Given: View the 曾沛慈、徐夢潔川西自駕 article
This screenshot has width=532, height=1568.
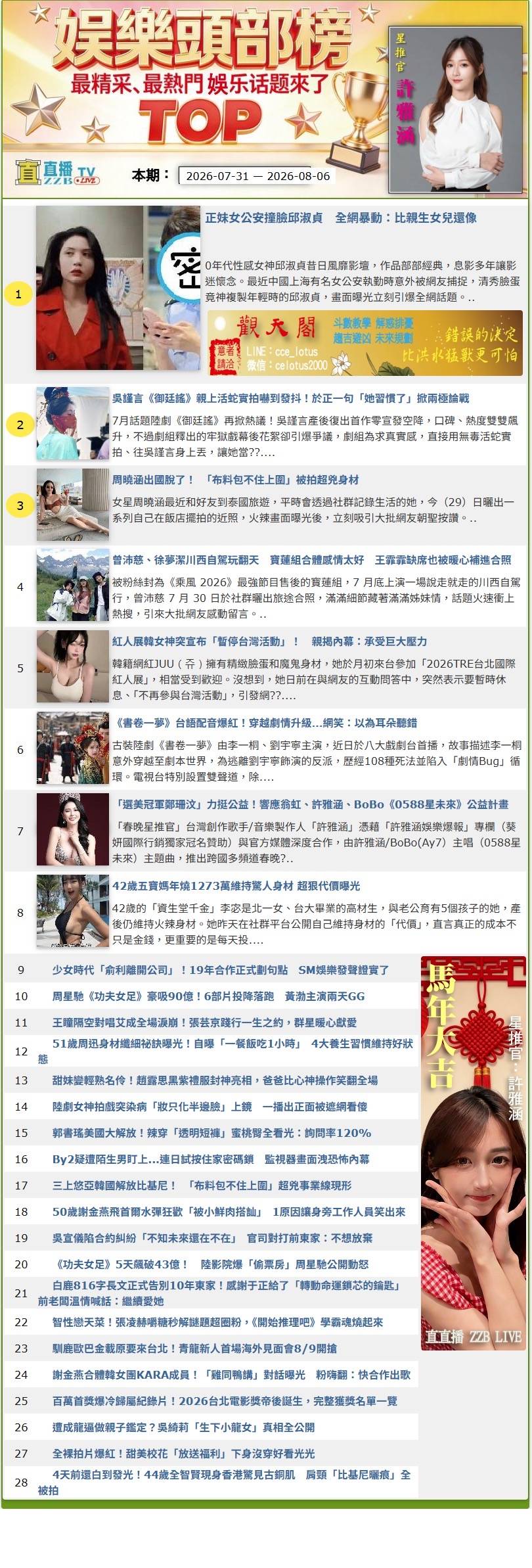Looking at the screenshot, I should pos(311,560).
